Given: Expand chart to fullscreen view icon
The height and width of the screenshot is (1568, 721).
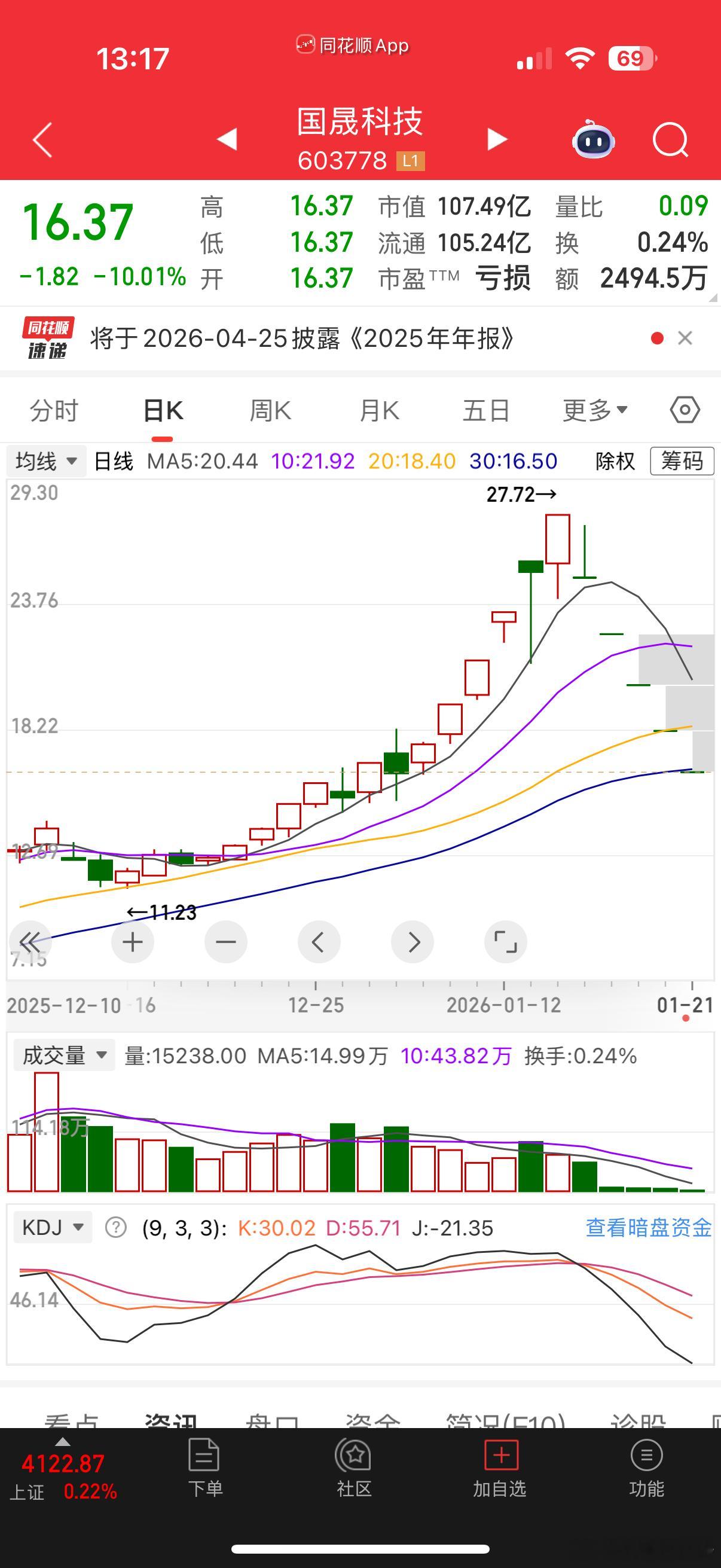Looking at the screenshot, I should coord(506,942).
